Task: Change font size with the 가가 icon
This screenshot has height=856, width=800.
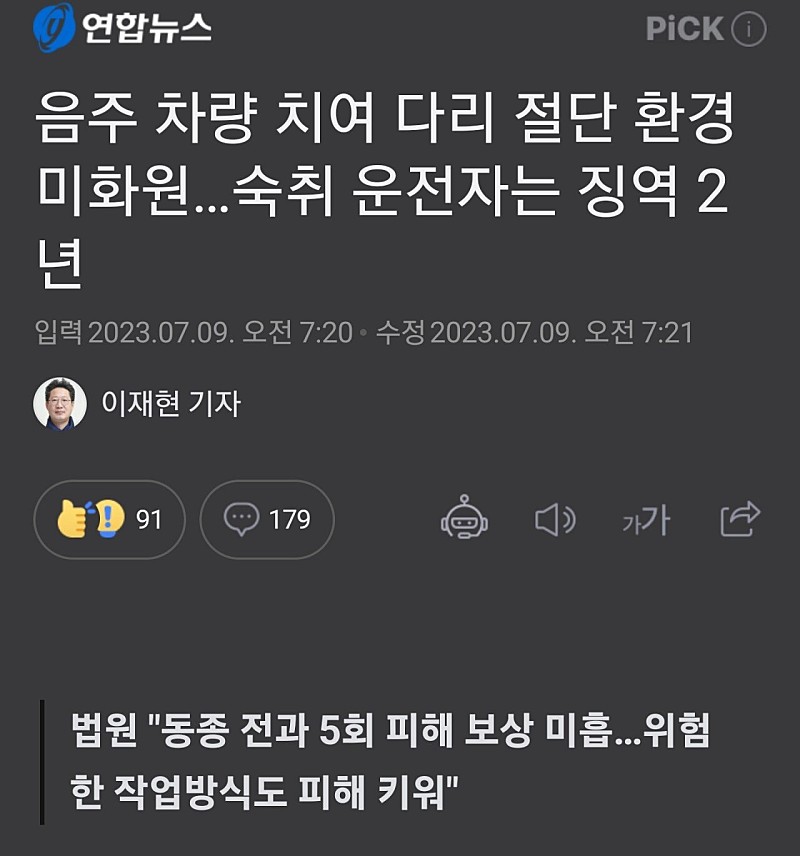Action: coord(646,520)
